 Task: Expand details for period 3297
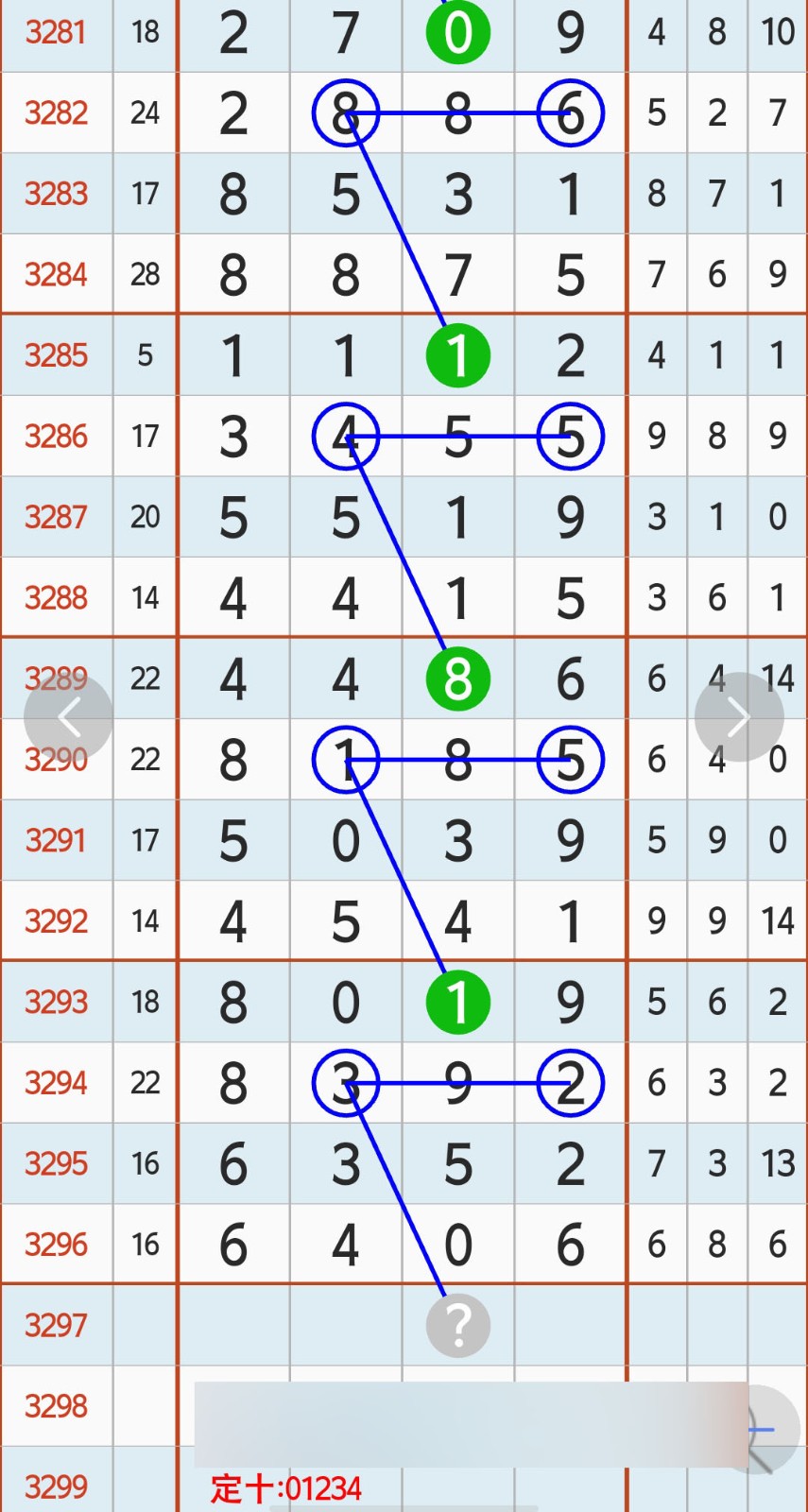[57, 1326]
